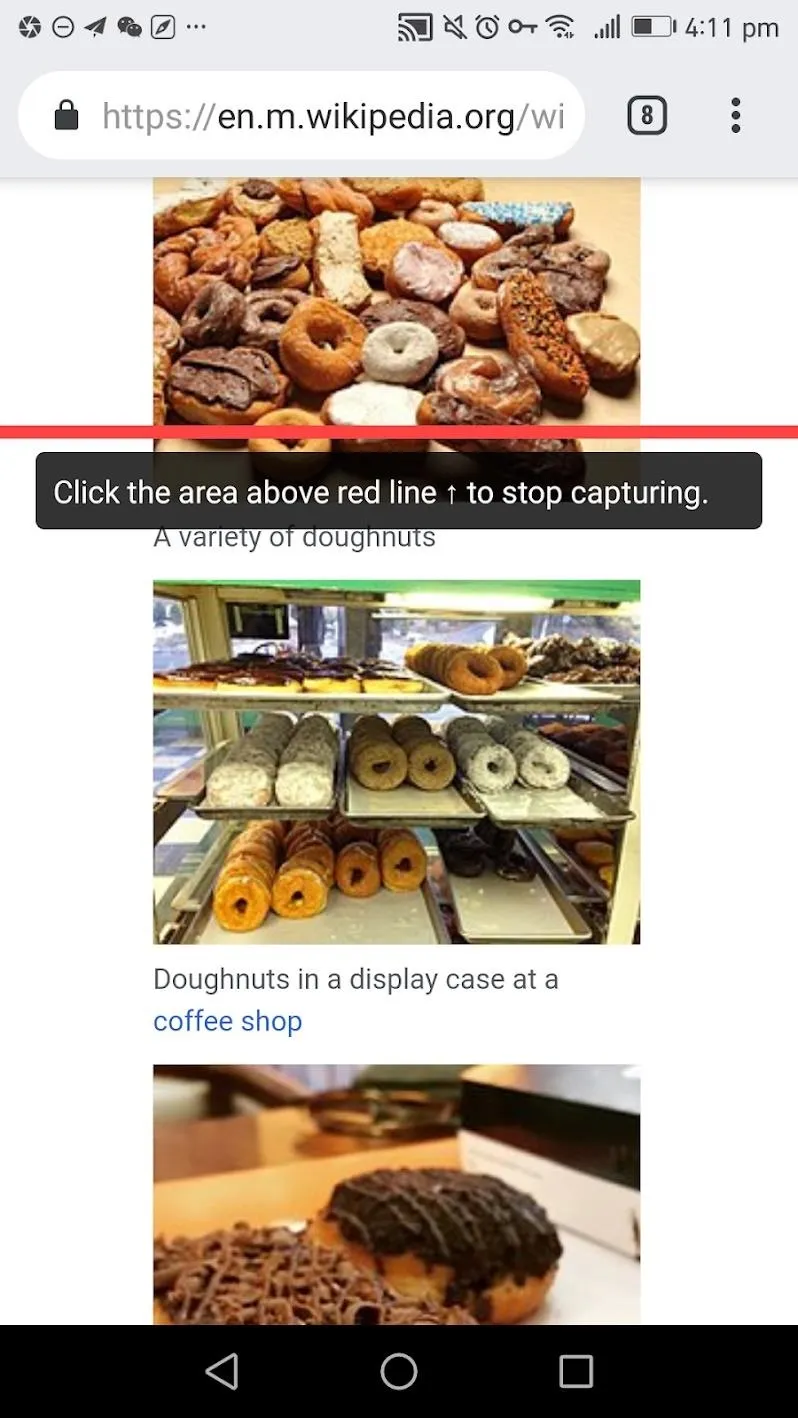Screen dimensions: 798x1418
Task: Open the tab switcher showing 8 tabs
Action: pyautogui.click(x=647, y=116)
